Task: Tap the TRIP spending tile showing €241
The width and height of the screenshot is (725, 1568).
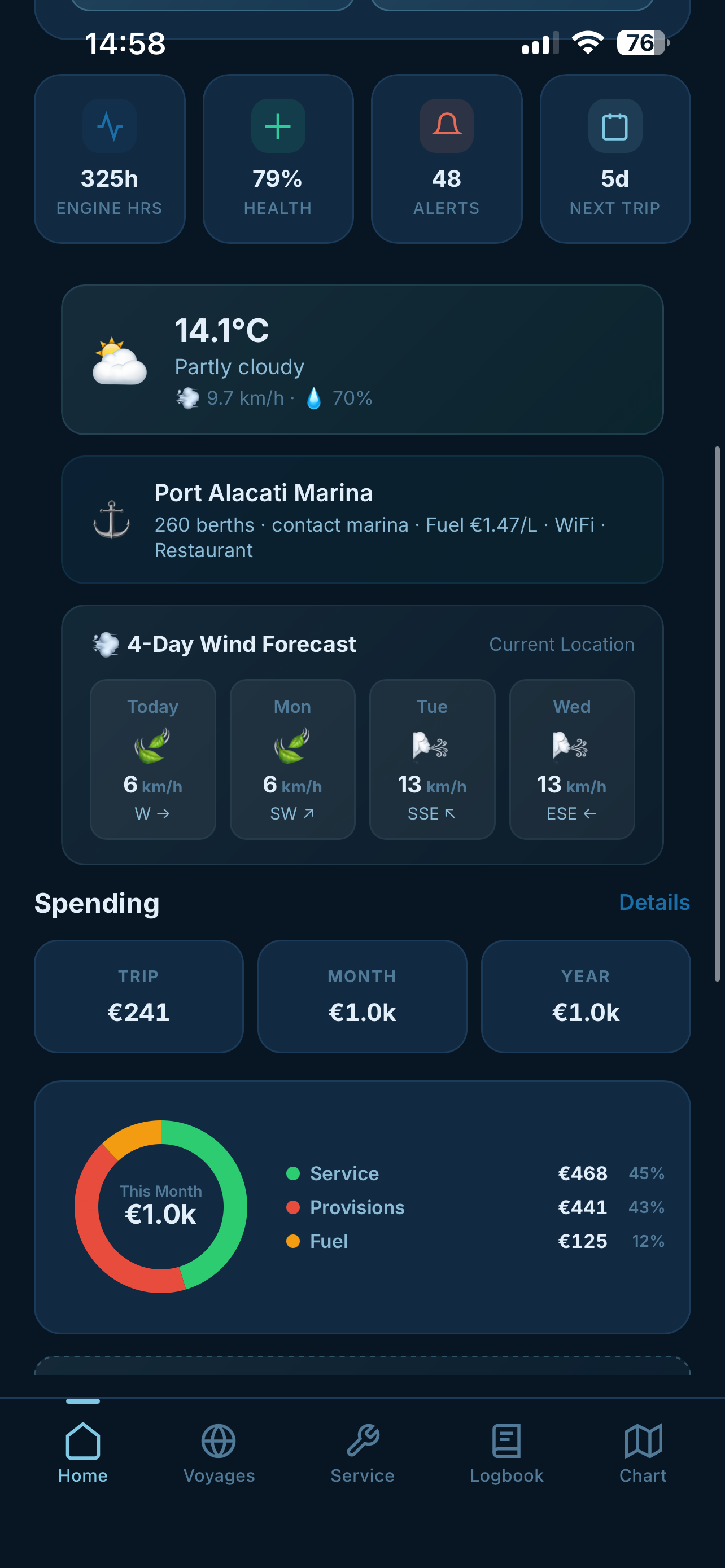Action: pyautogui.click(x=139, y=996)
